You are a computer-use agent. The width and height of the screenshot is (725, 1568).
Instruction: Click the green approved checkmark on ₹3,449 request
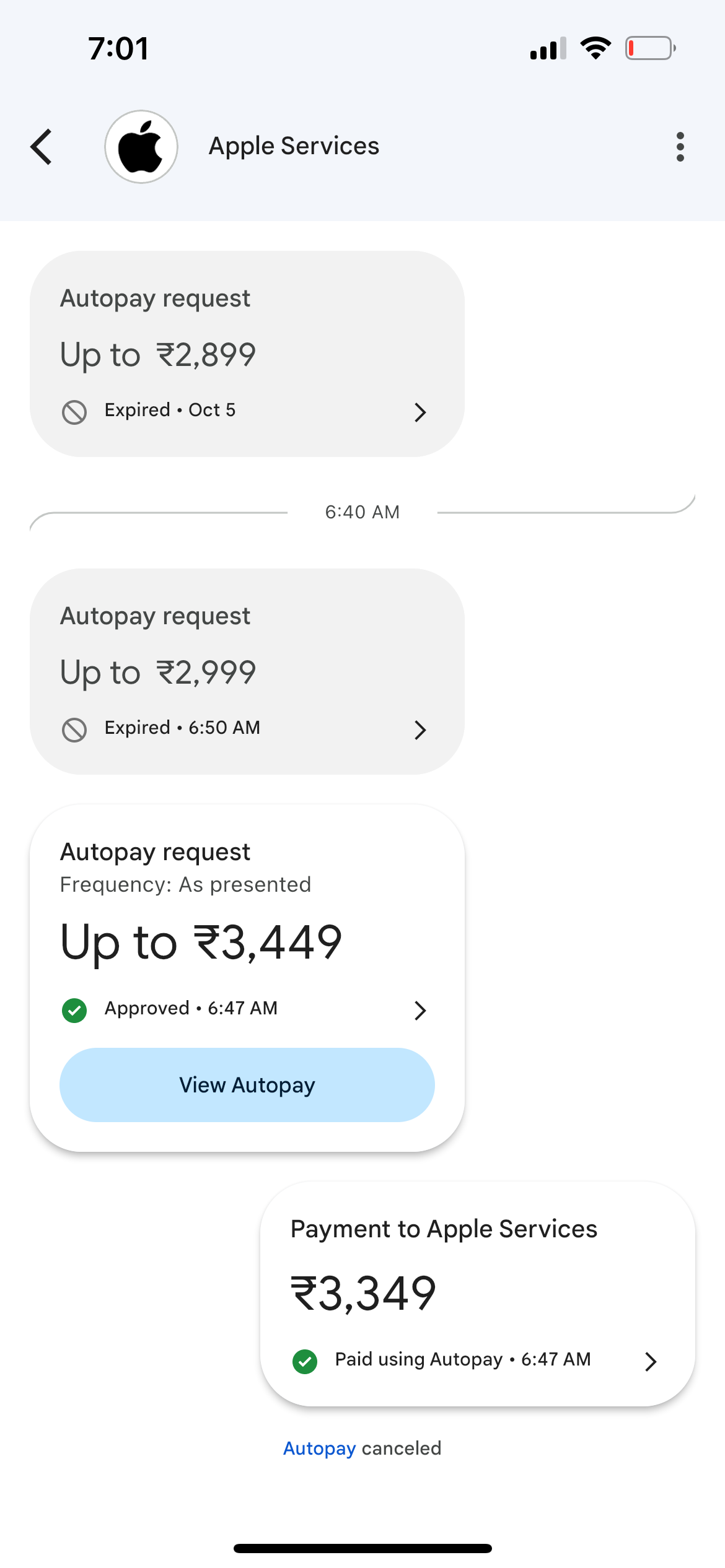[x=74, y=1010]
